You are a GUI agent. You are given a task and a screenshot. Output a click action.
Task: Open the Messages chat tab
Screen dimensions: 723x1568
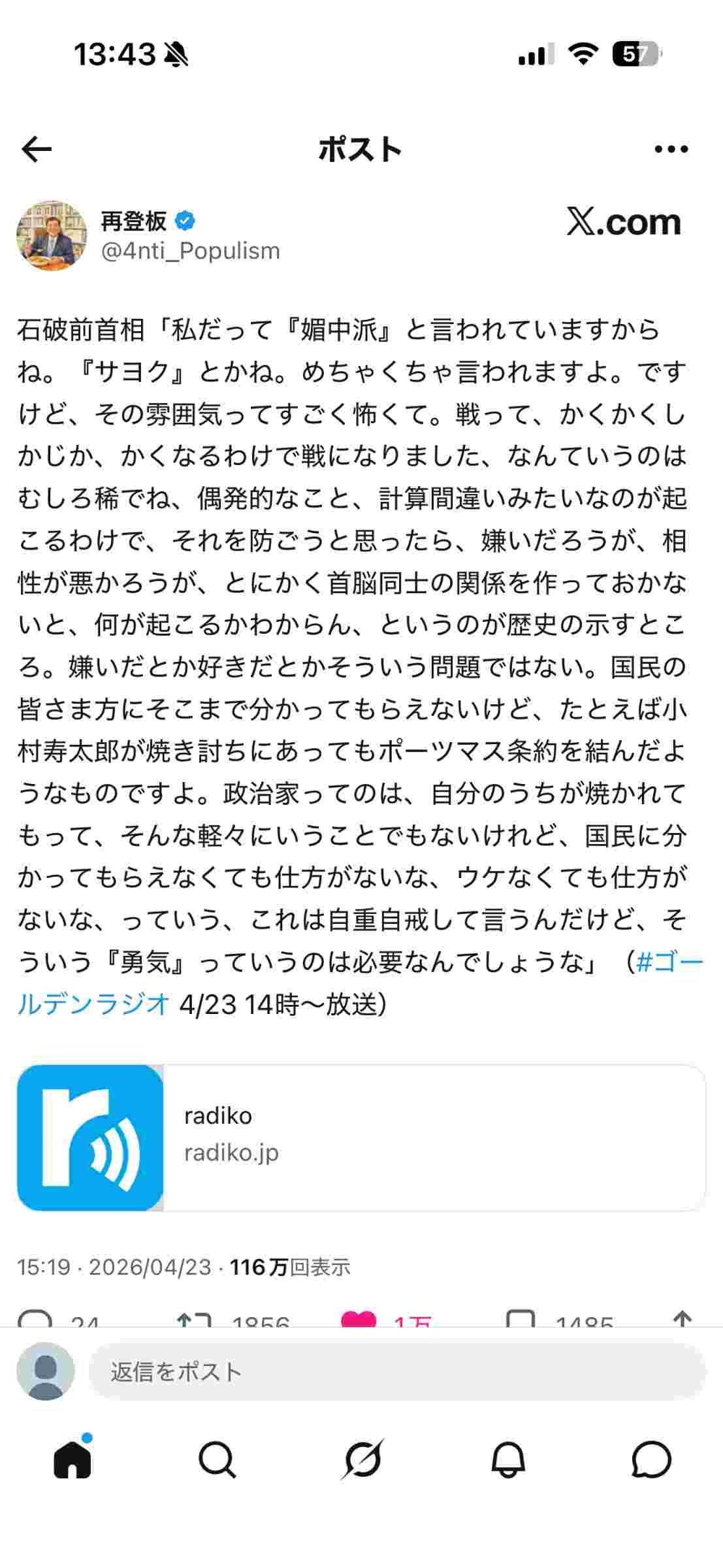(651, 1459)
